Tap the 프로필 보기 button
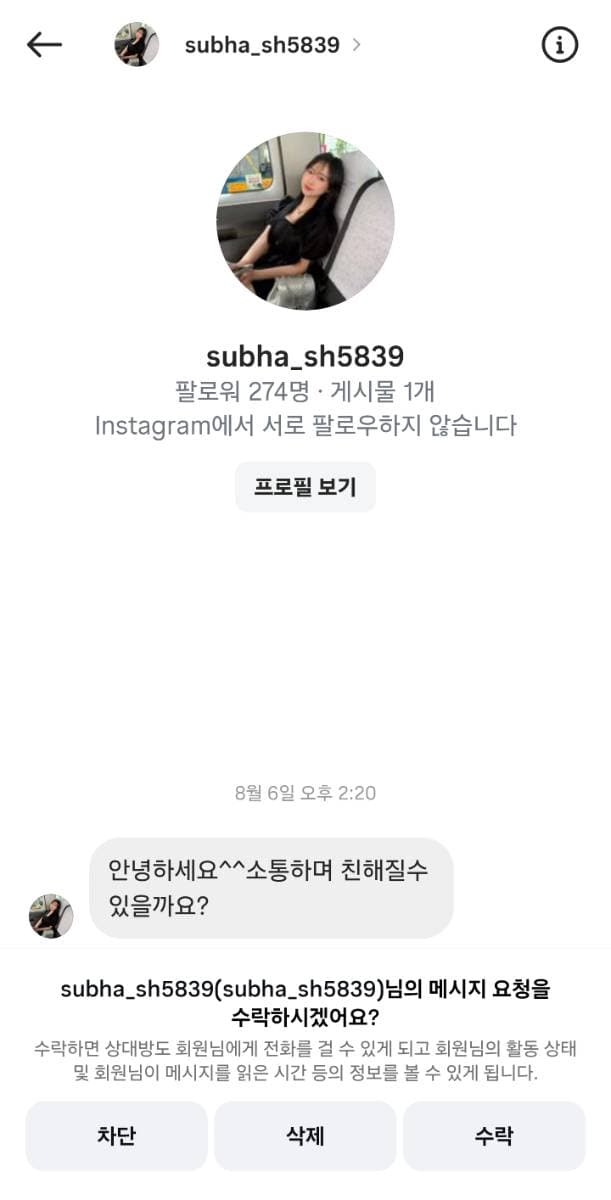 coord(305,487)
